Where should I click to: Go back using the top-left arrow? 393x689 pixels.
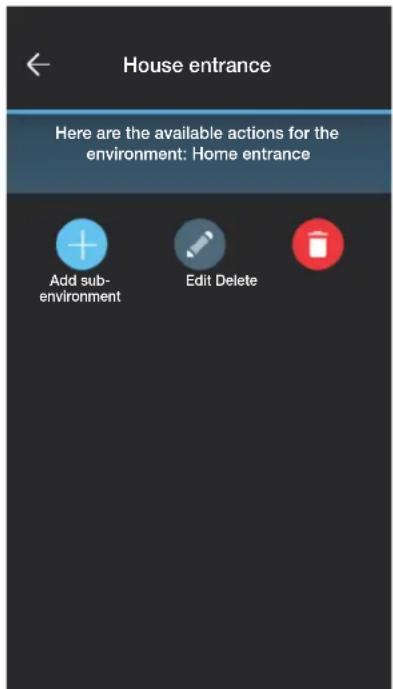38,65
